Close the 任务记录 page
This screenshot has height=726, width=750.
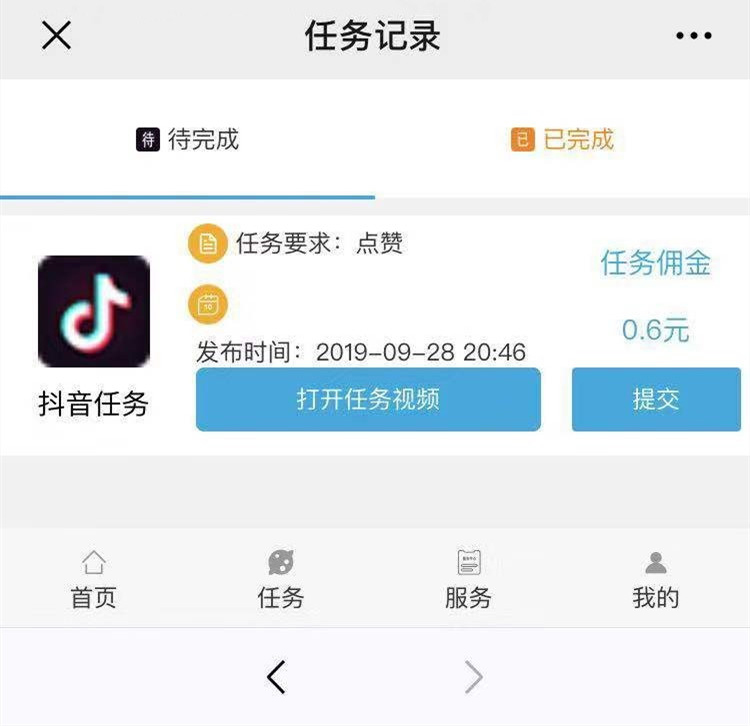coord(56,37)
